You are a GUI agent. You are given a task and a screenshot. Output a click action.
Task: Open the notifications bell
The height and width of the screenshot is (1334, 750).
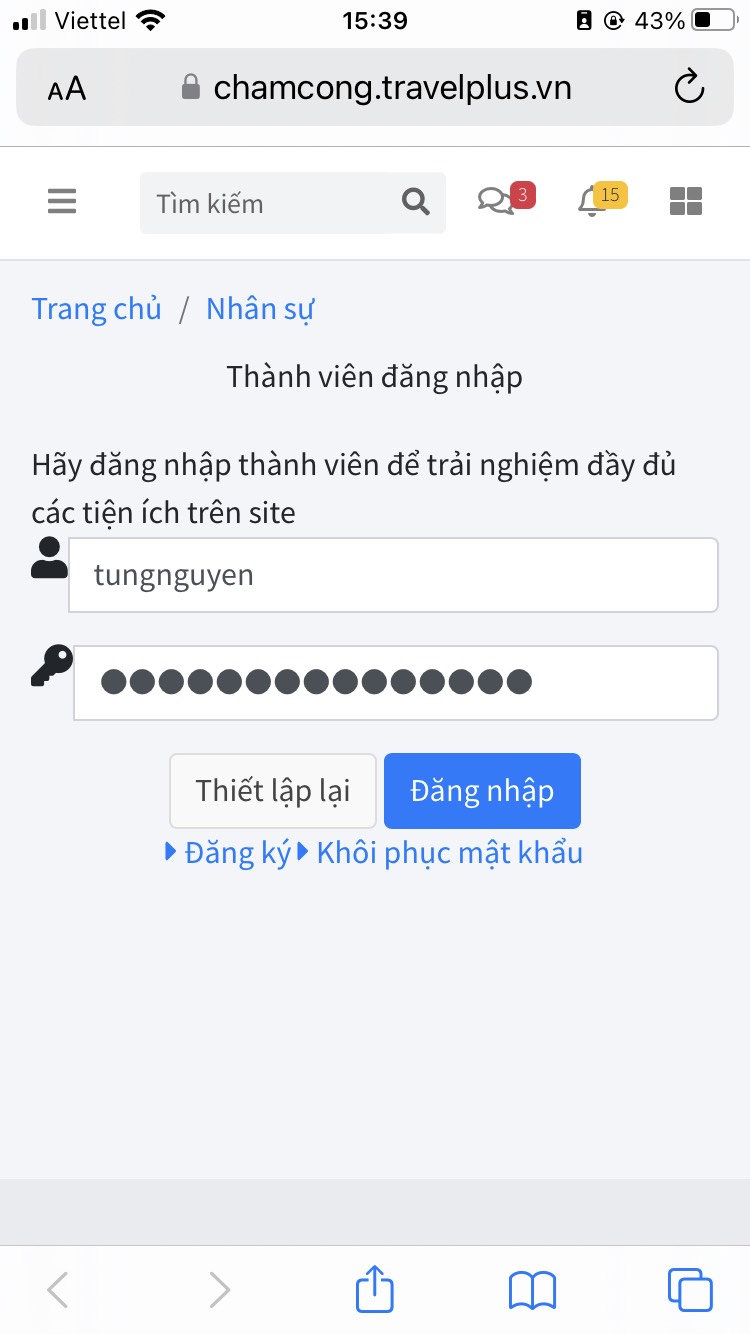(592, 202)
